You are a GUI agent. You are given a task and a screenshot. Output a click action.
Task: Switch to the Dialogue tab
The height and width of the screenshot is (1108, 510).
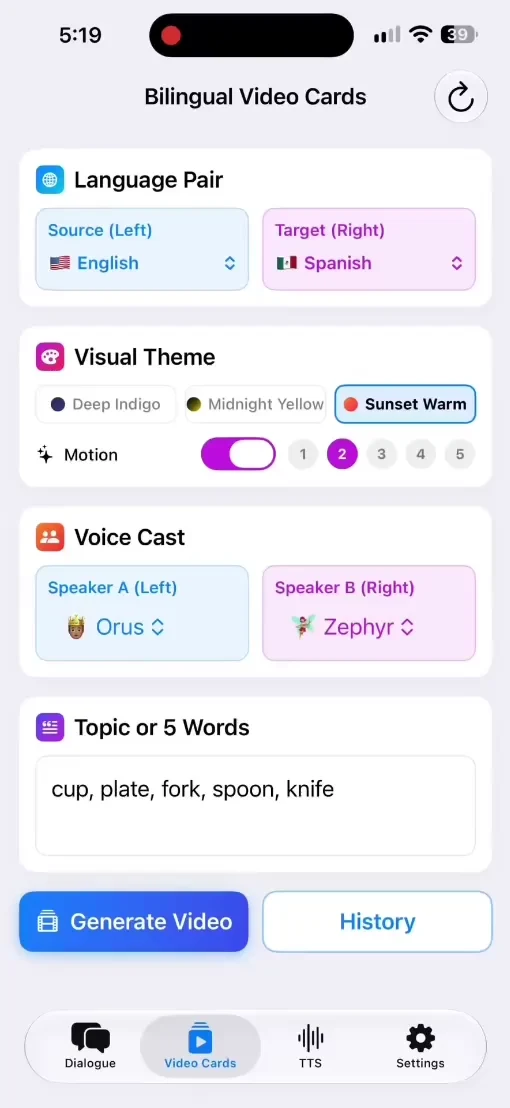[x=90, y=1046]
